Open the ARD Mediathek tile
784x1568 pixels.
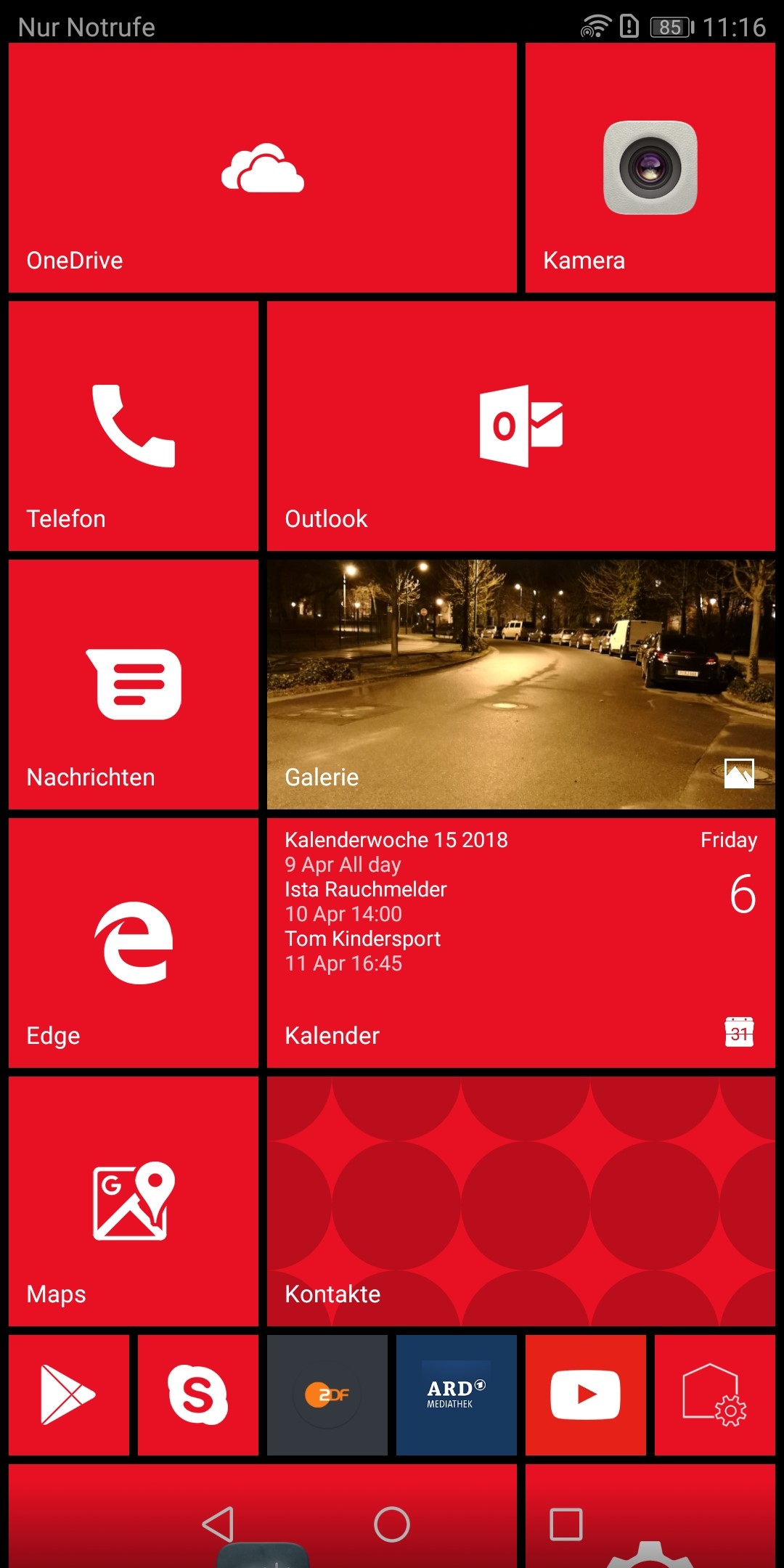[457, 1395]
